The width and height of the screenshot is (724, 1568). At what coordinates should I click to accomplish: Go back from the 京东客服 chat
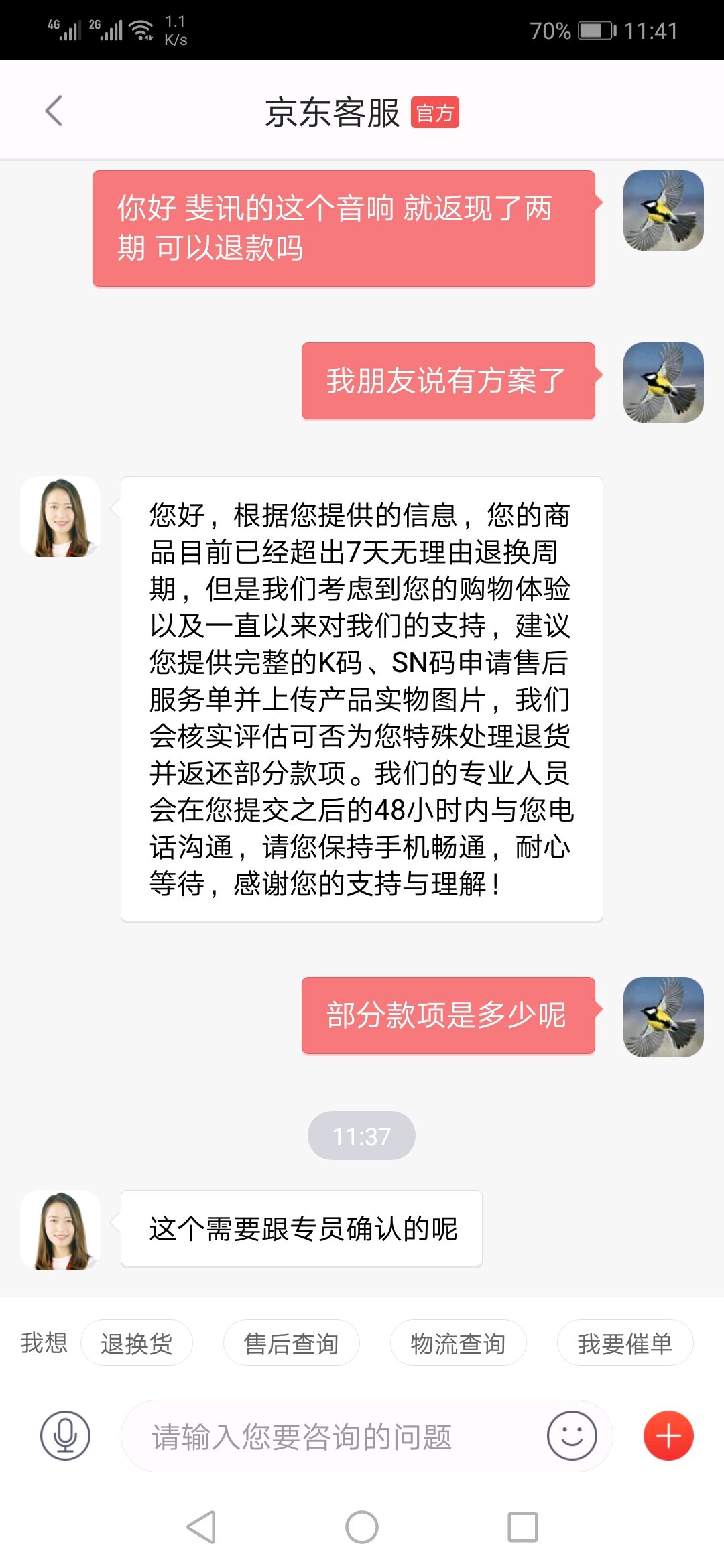point(54,111)
